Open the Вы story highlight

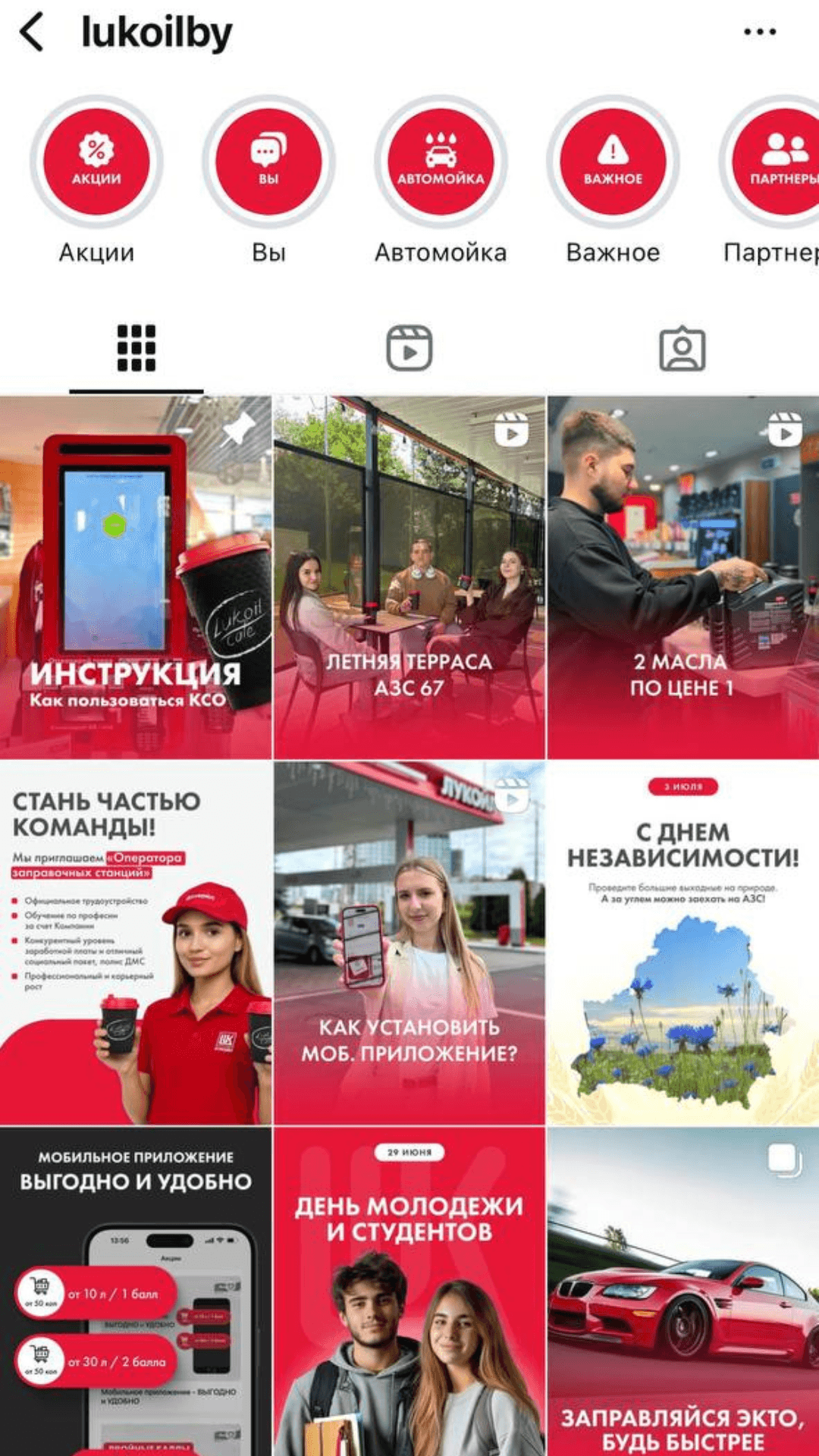[268, 162]
